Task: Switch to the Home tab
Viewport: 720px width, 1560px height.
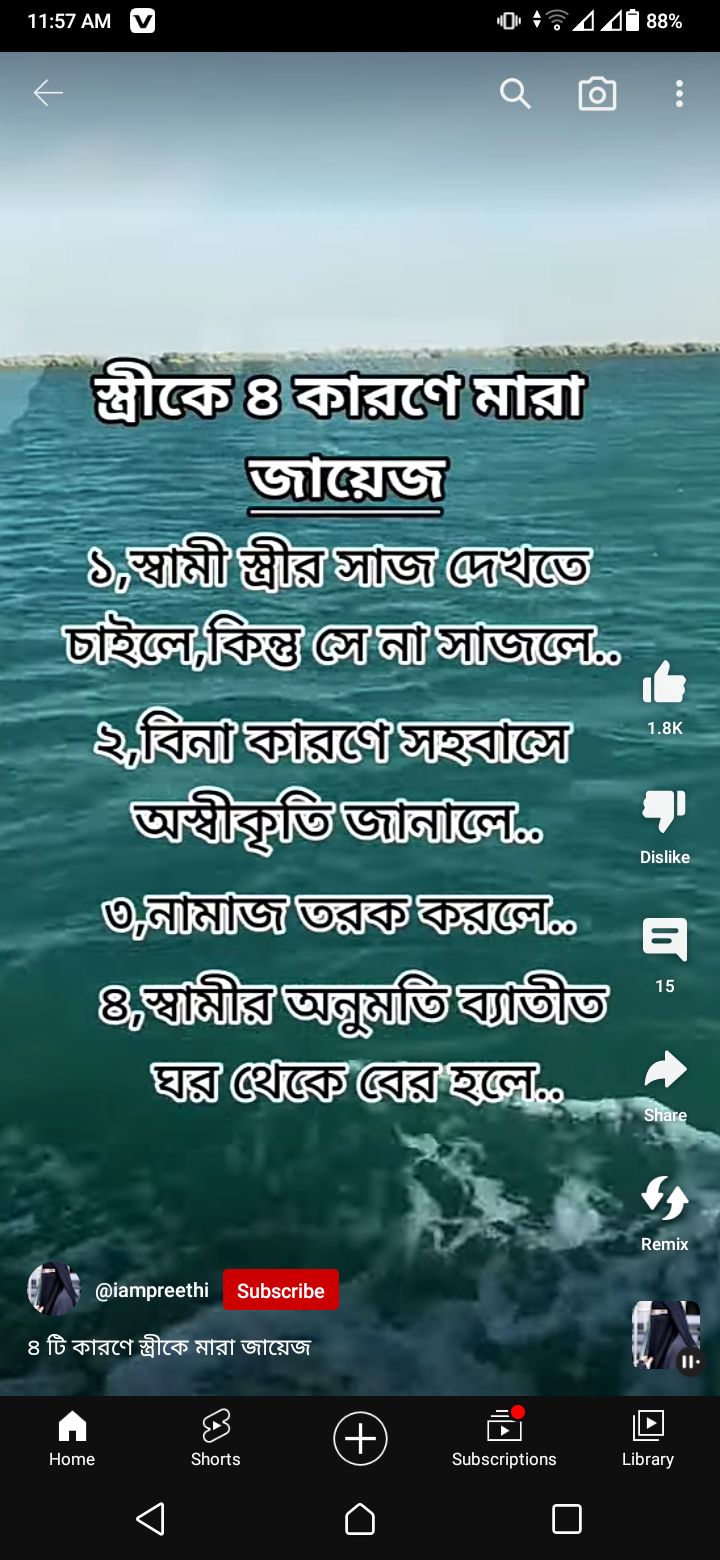Action: pos(72,1438)
